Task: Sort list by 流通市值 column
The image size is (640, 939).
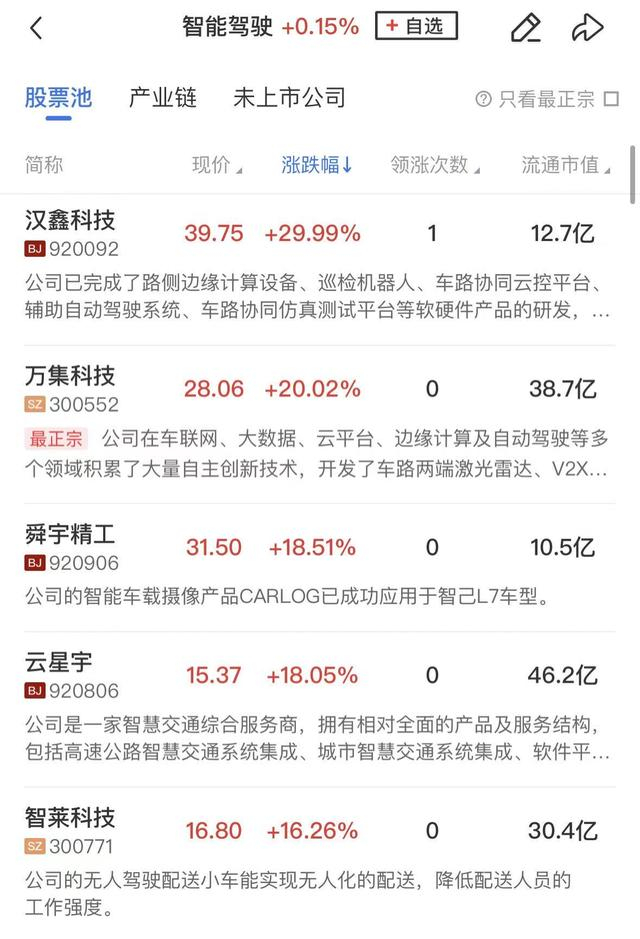Action: [x=565, y=165]
